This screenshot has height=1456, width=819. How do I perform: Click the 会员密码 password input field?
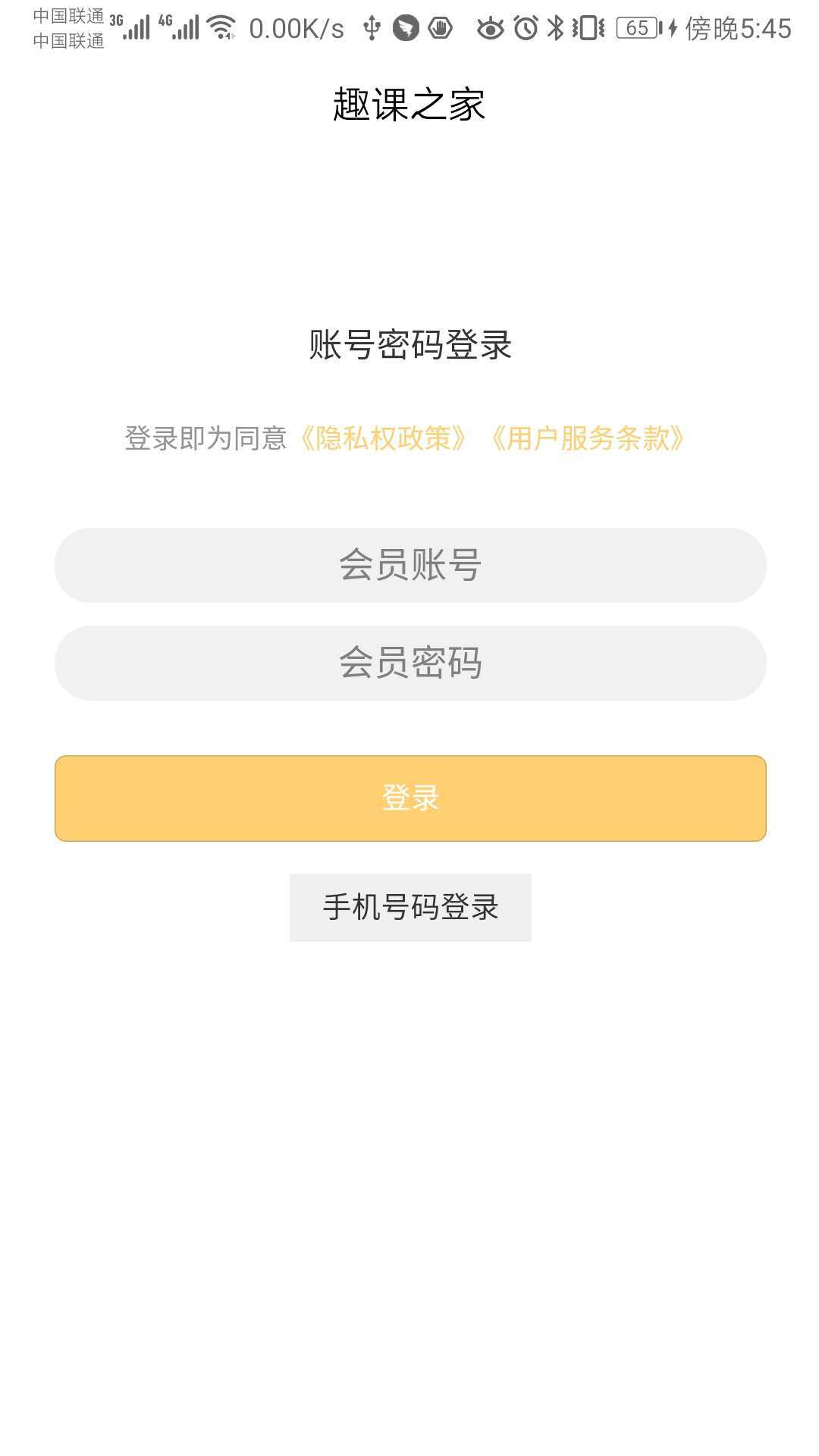click(x=409, y=665)
